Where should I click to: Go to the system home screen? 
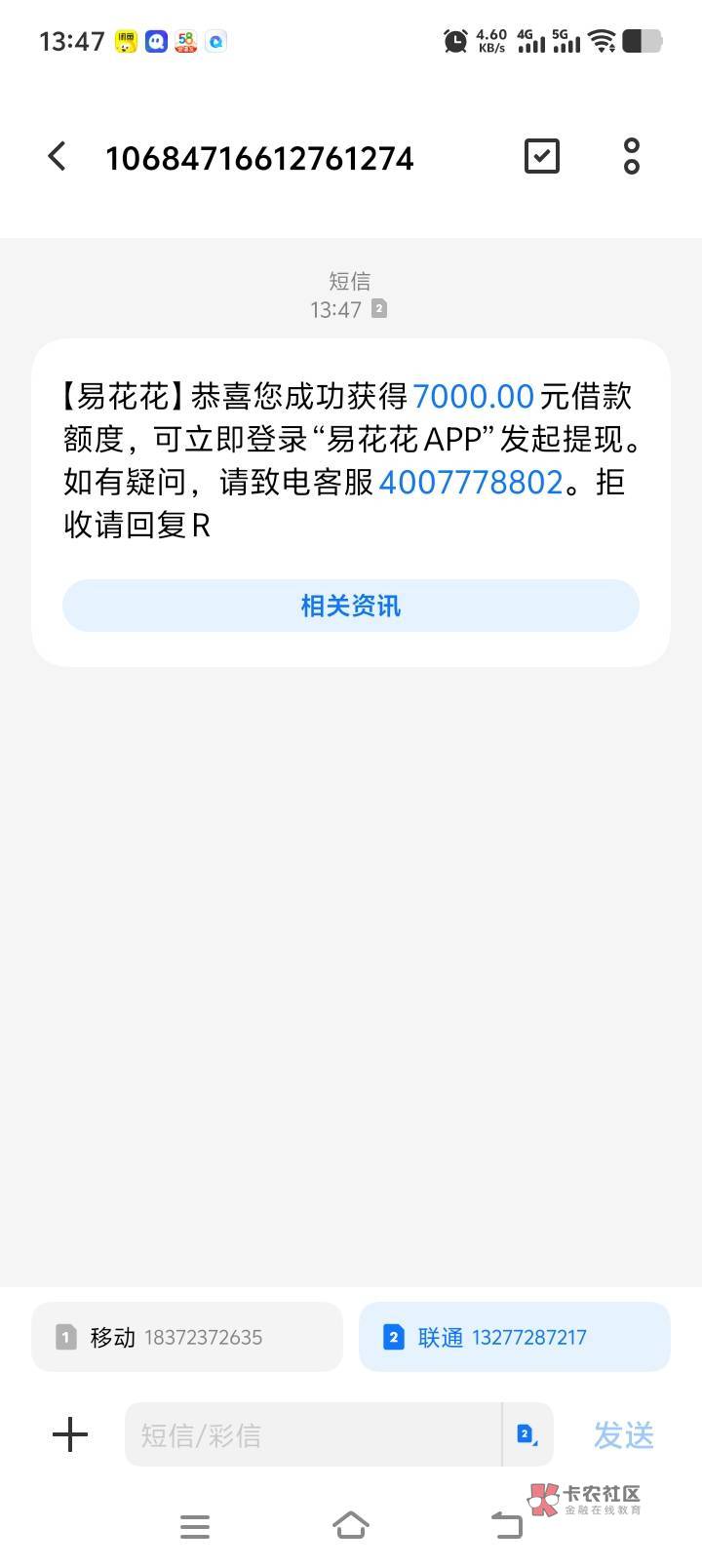[x=351, y=1525]
